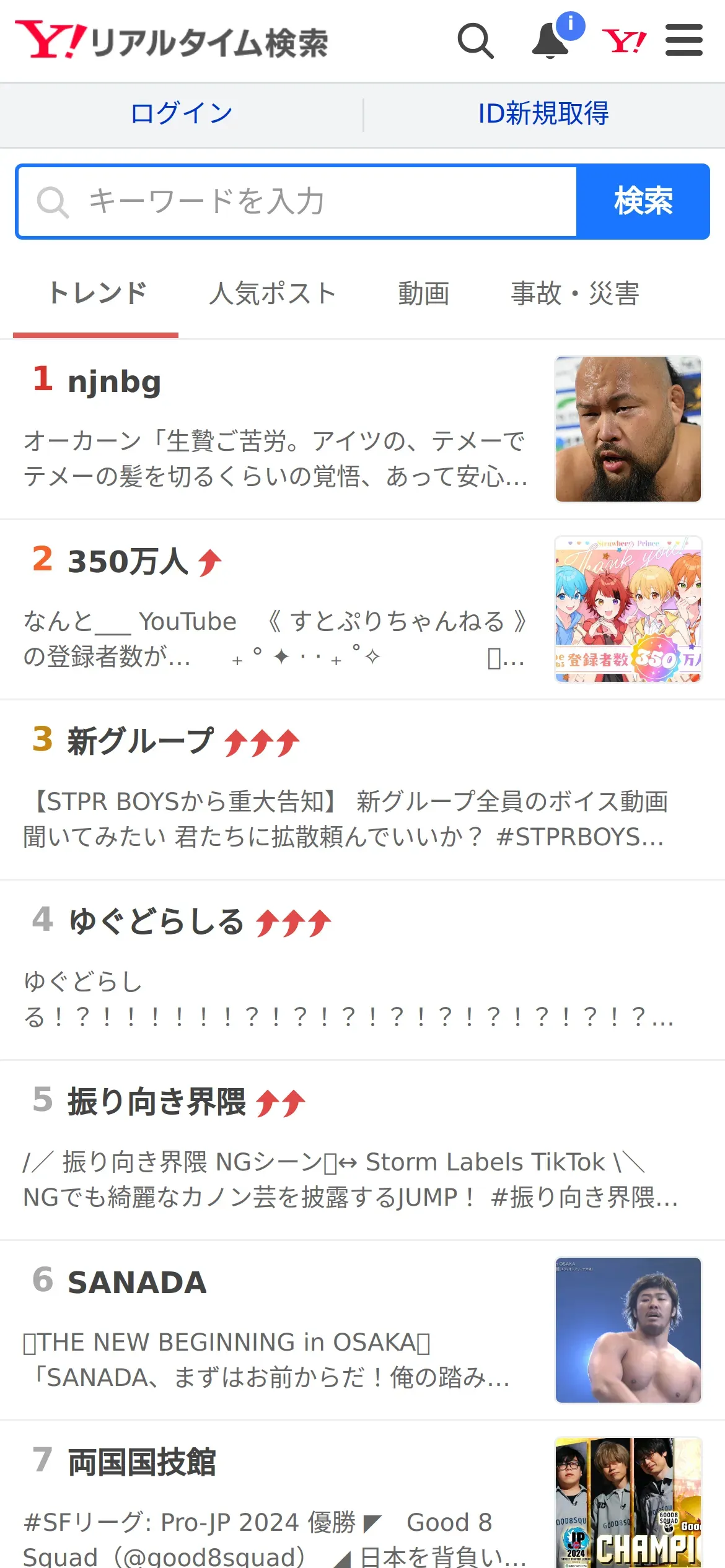Select ID新規取得 to register
This screenshot has width=725, height=1568.
coord(543,114)
